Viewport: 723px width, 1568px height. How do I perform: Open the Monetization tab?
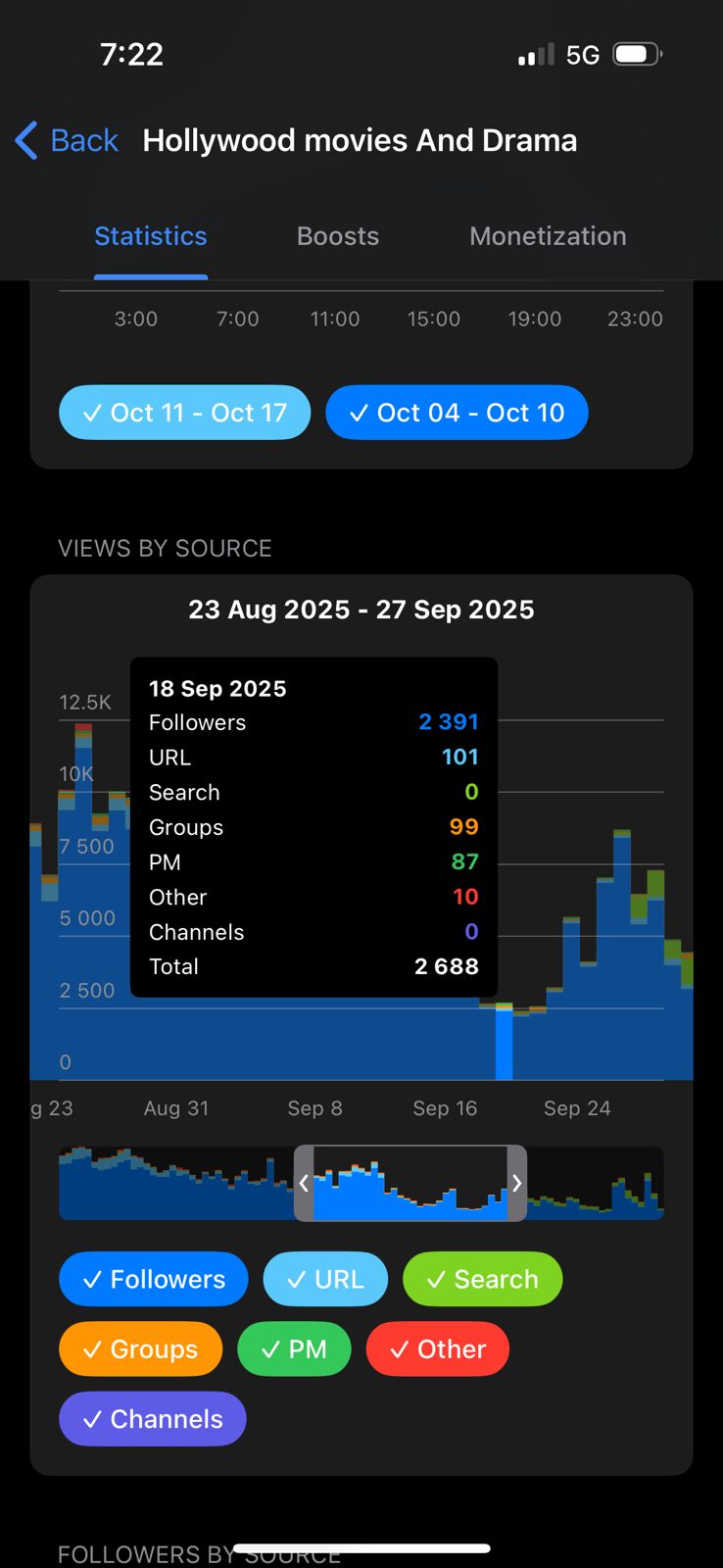(x=548, y=236)
